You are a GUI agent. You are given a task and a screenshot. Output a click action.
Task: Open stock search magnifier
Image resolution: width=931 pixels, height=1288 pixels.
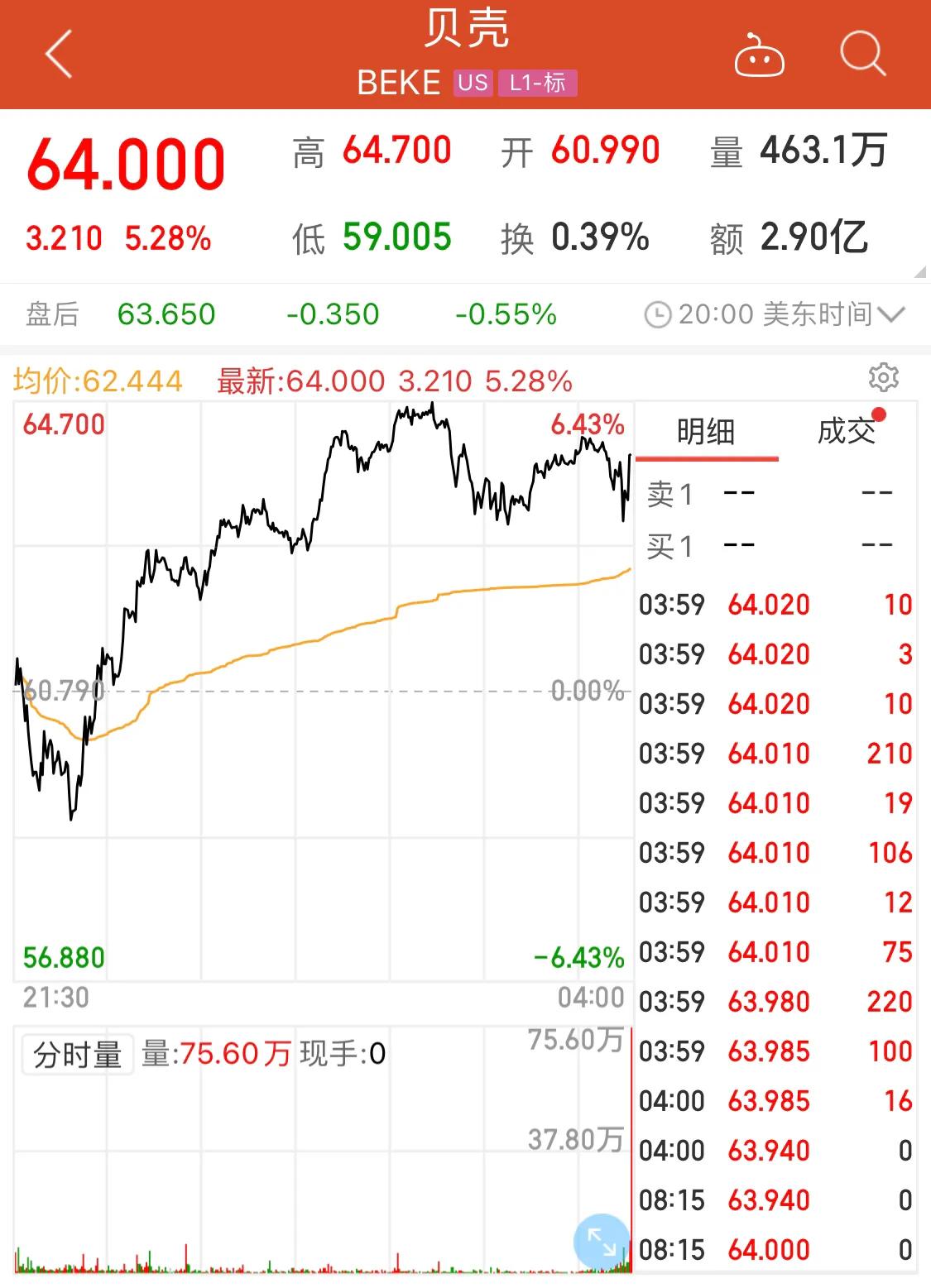[862, 54]
